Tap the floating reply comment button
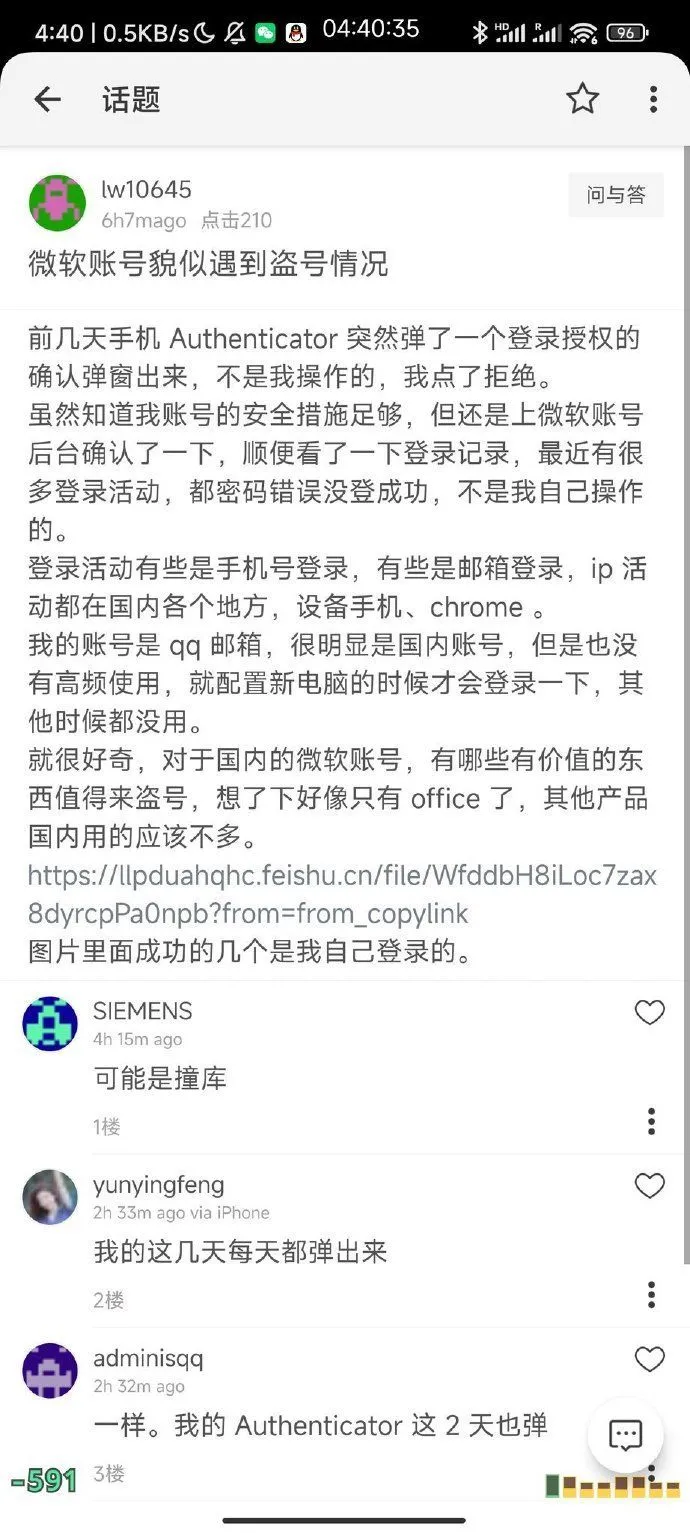This screenshot has width=690, height=1533. [625, 1436]
